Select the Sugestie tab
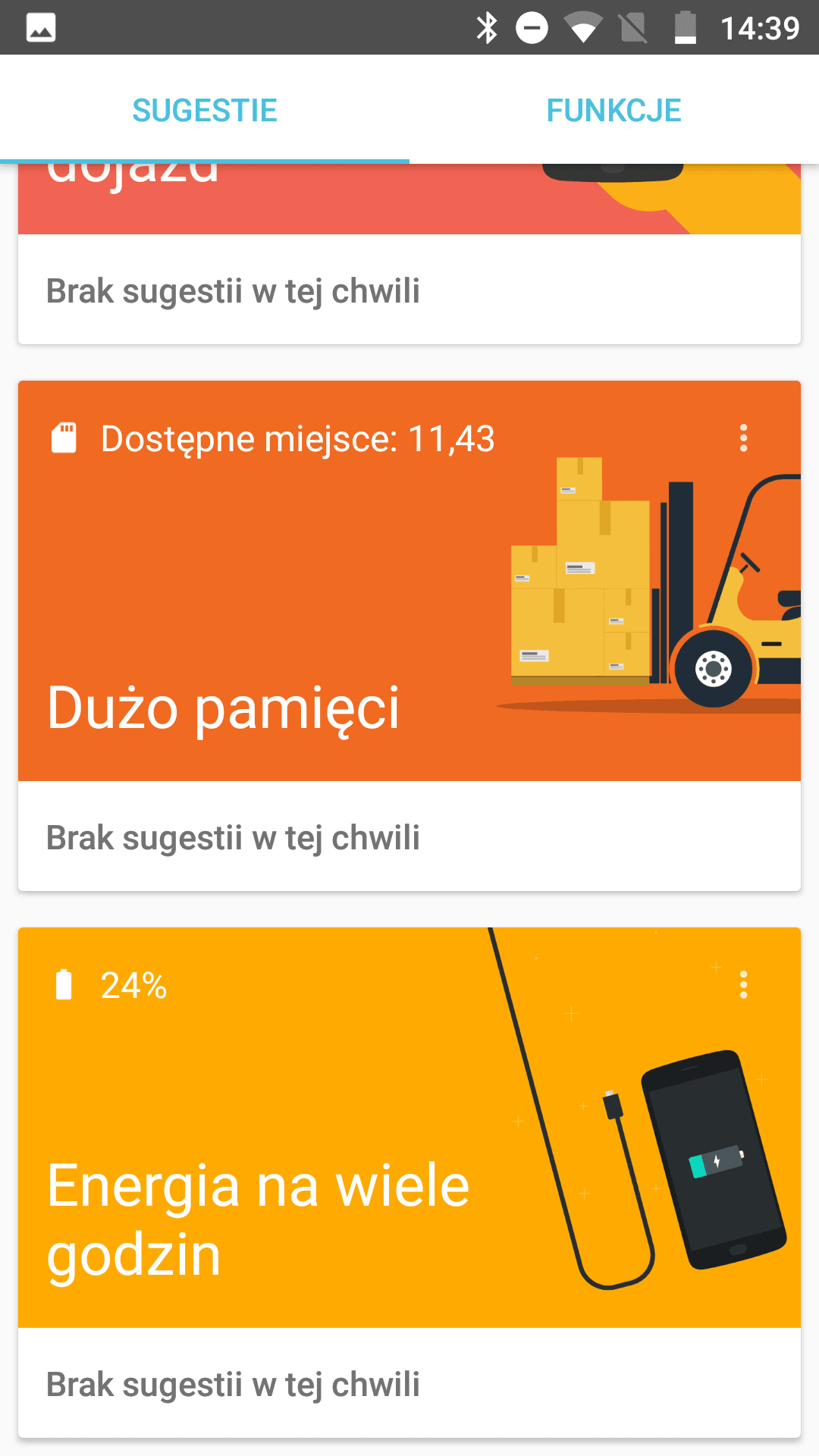This screenshot has width=819, height=1456. click(x=205, y=110)
